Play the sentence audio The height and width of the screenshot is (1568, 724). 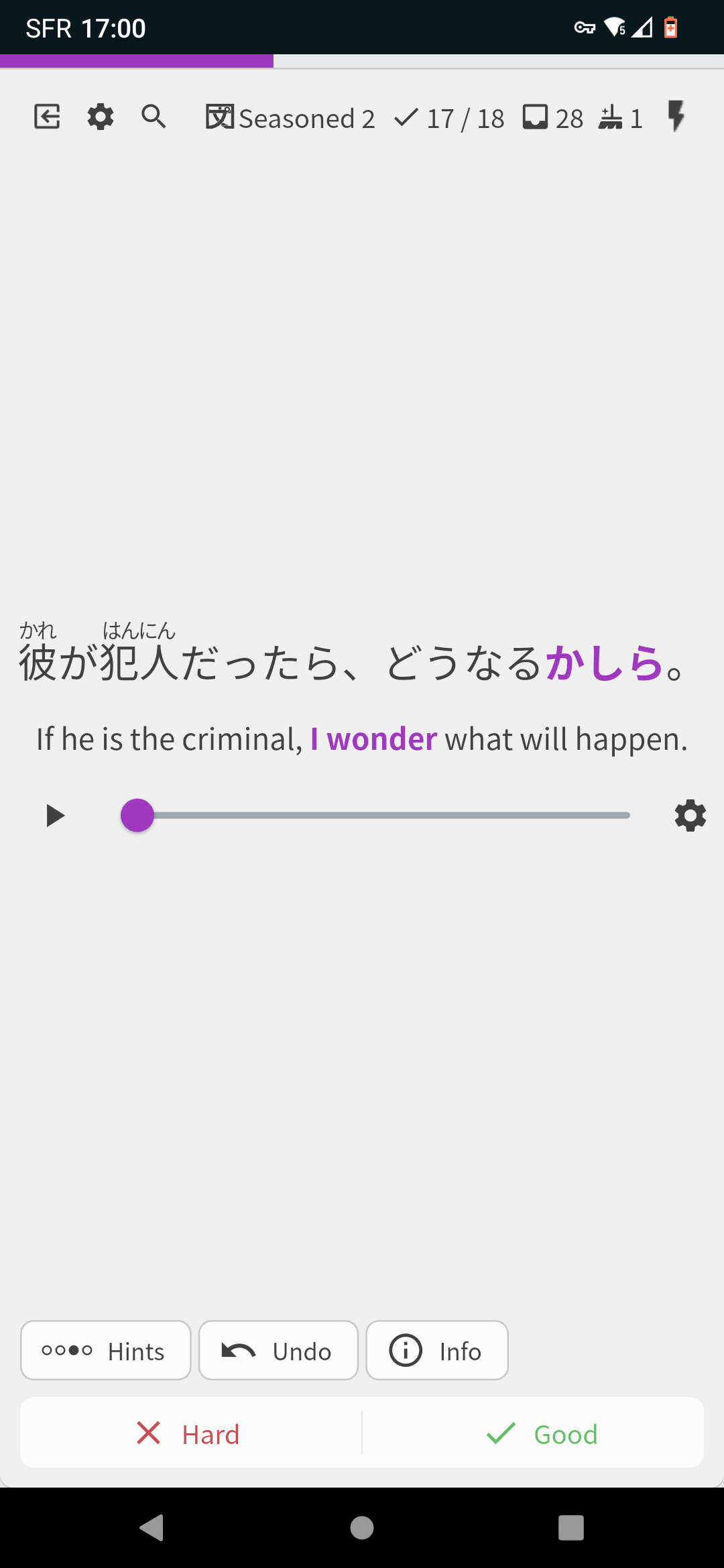(55, 815)
